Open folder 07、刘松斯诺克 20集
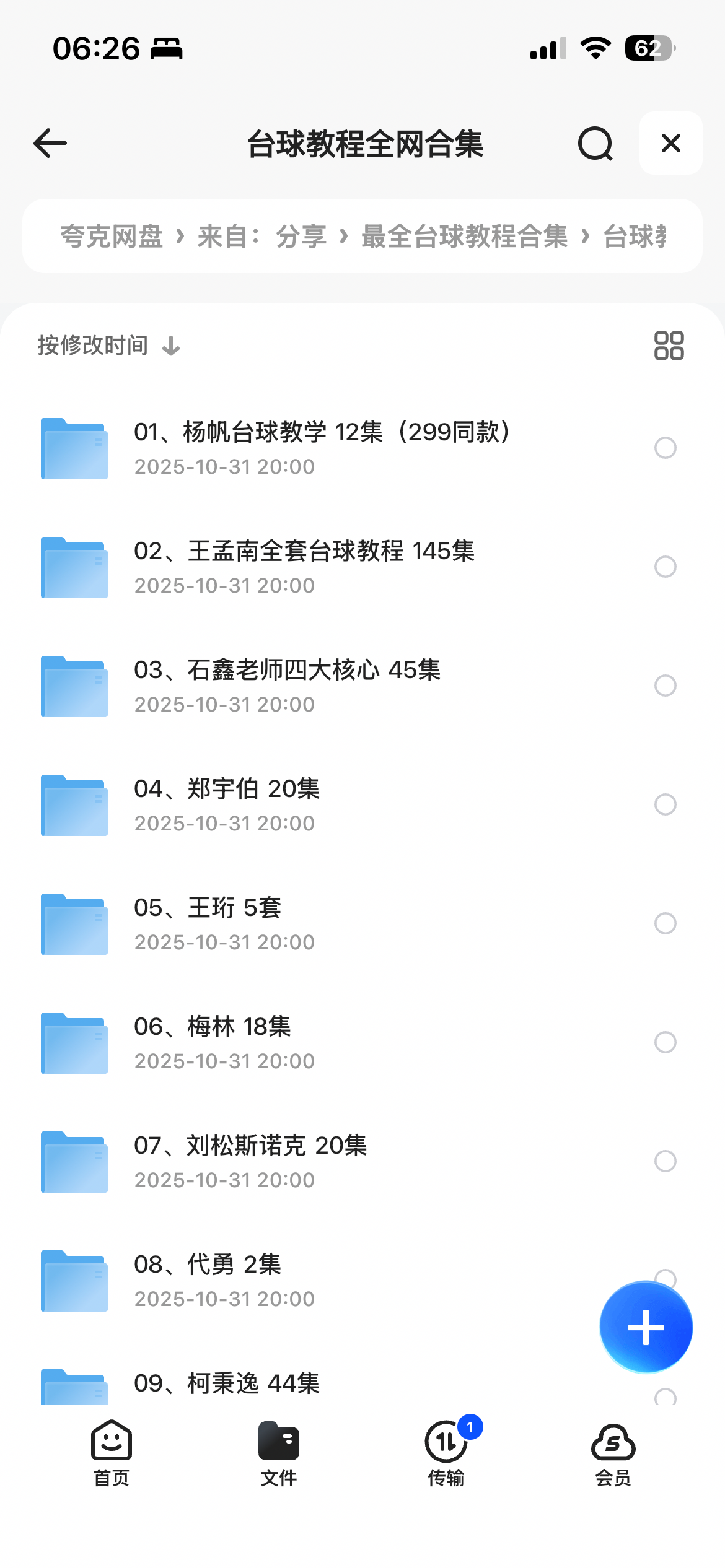The width and height of the screenshot is (725, 1568). (x=250, y=1162)
